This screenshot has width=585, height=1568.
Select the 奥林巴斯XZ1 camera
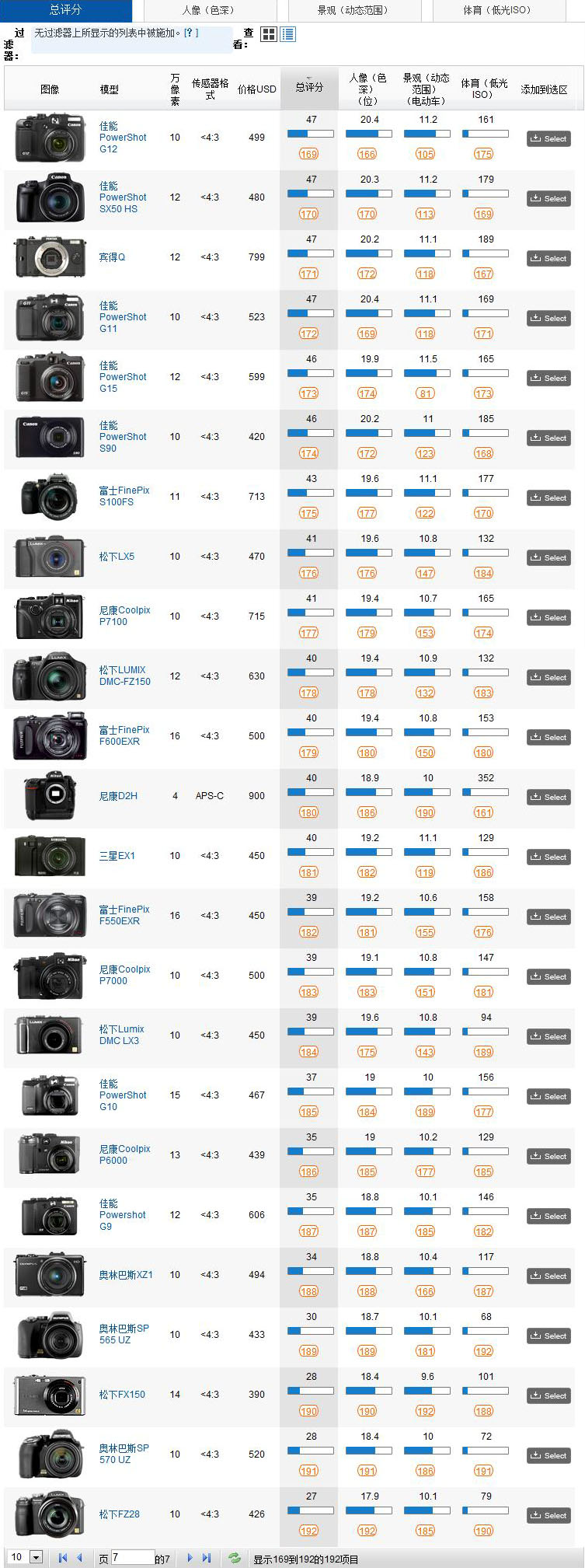(548, 1276)
